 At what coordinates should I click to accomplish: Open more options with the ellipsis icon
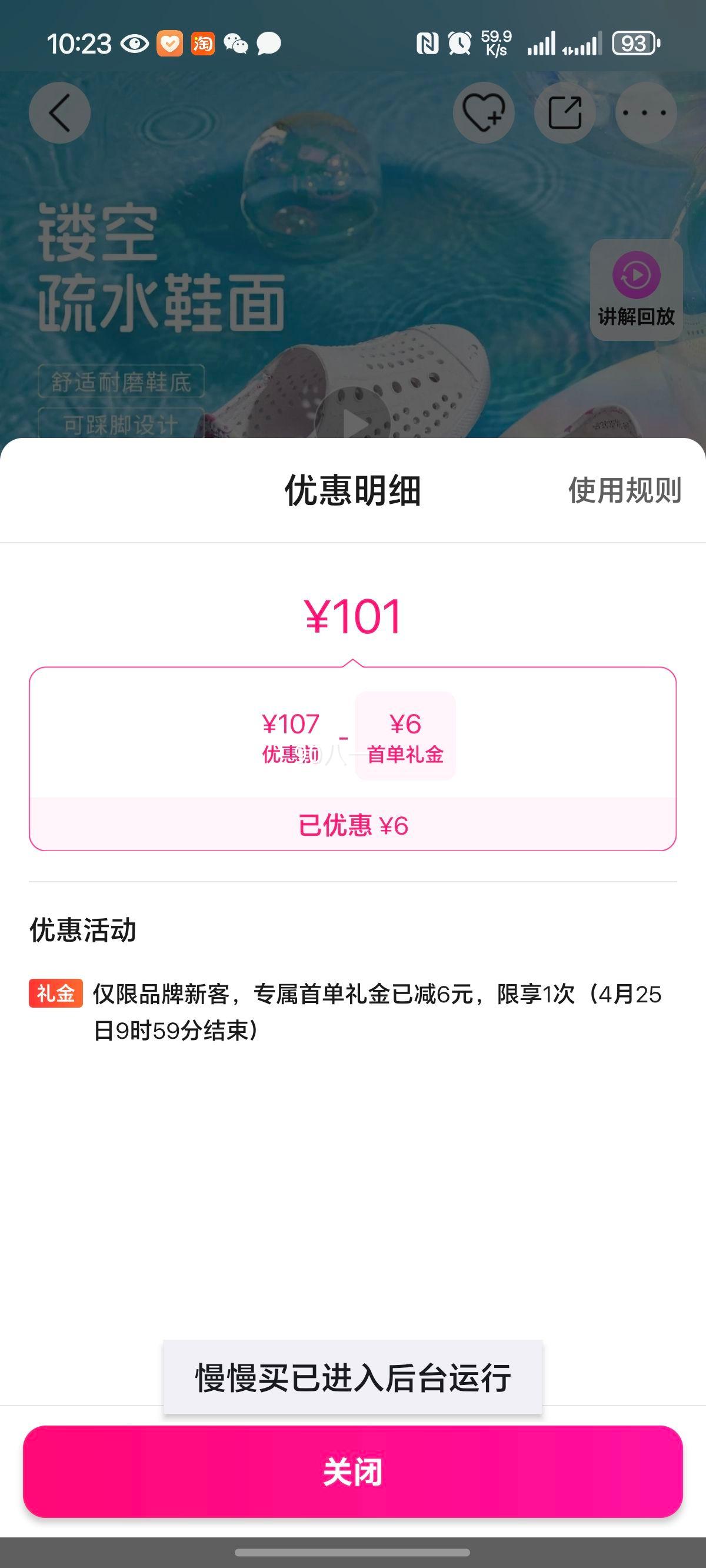(x=647, y=112)
